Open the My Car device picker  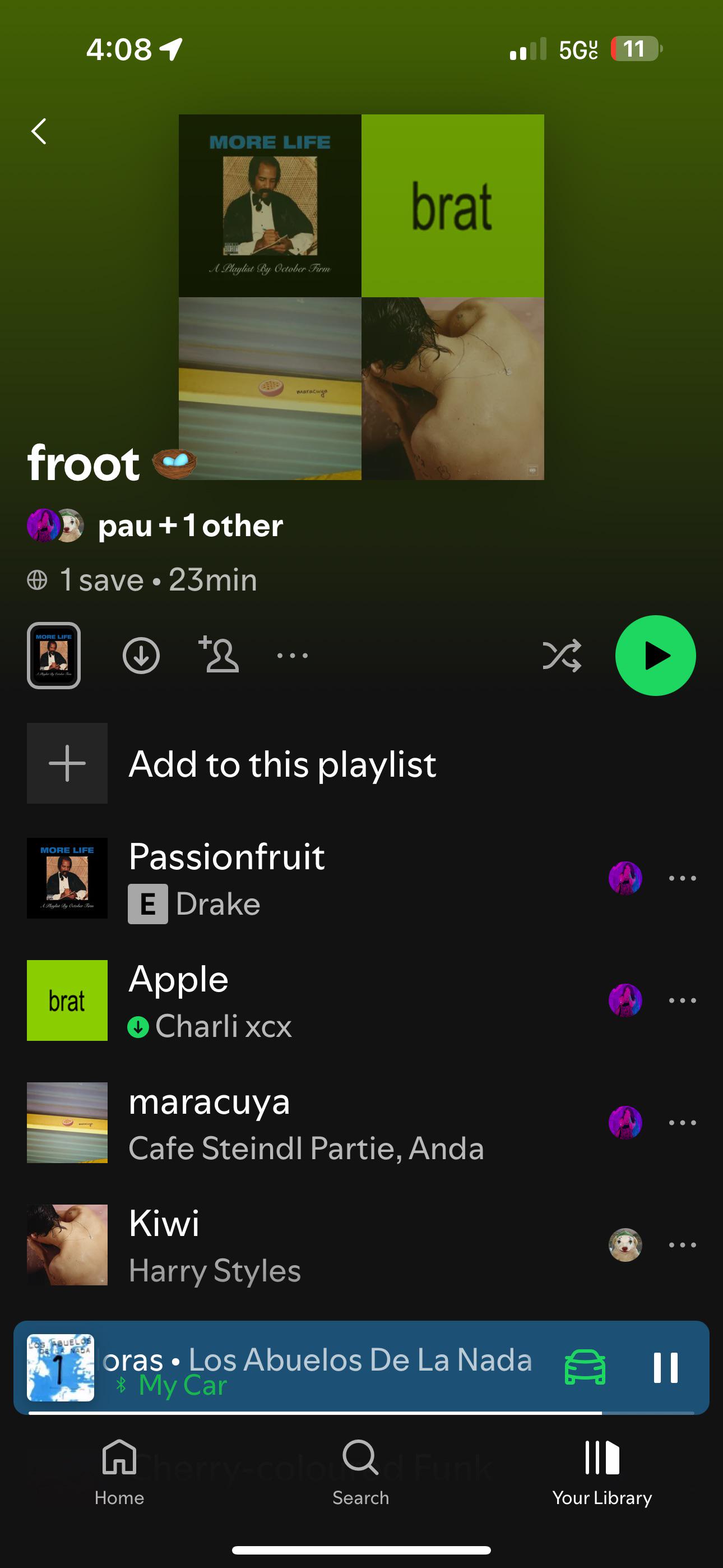tap(585, 1368)
